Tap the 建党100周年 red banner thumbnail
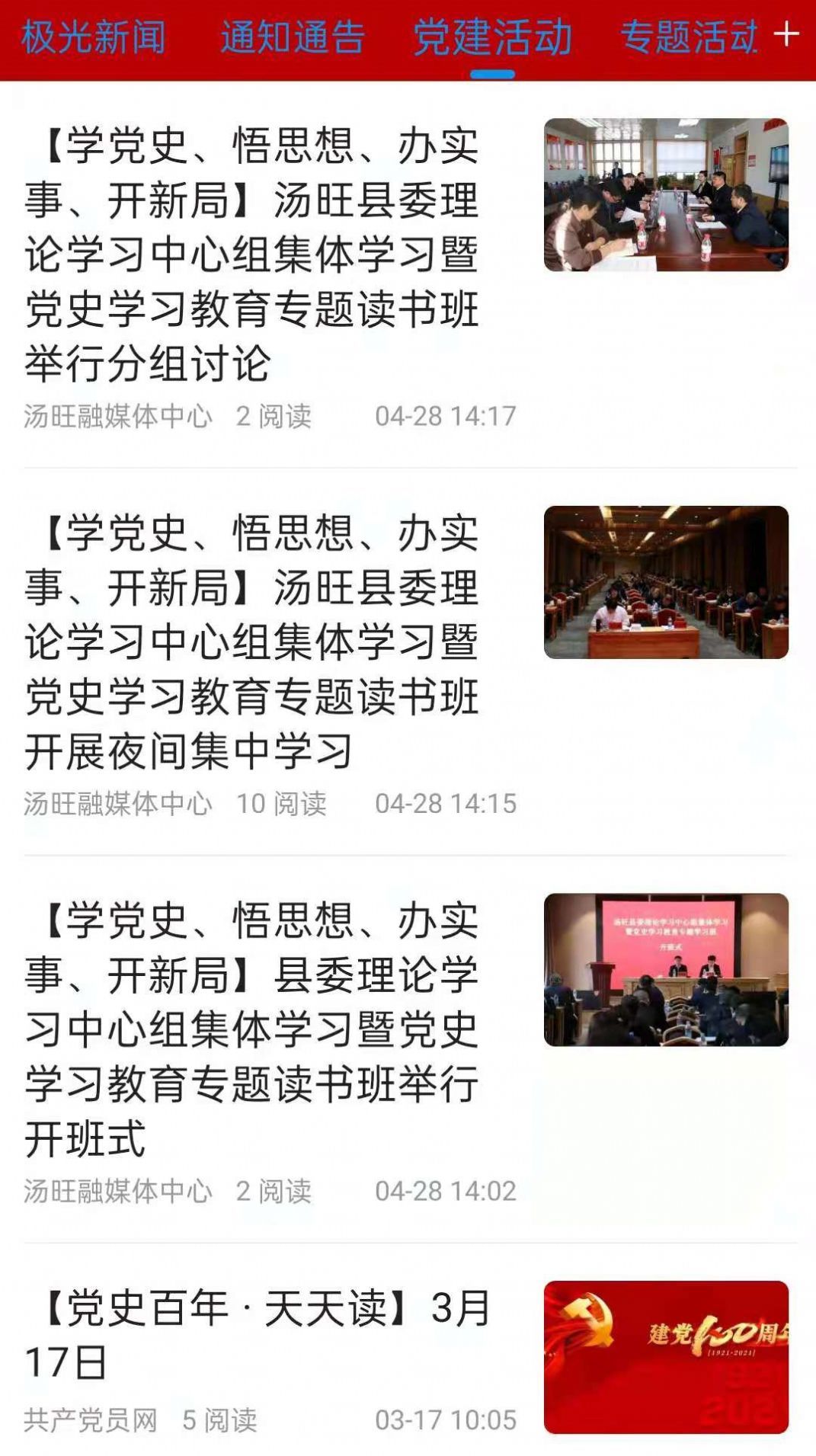Screen dimensions: 816x1456 point(666,1356)
